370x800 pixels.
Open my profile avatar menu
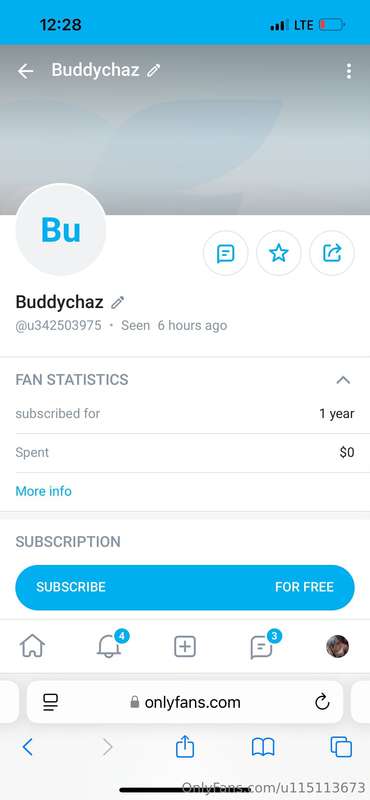click(x=337, y=646)
